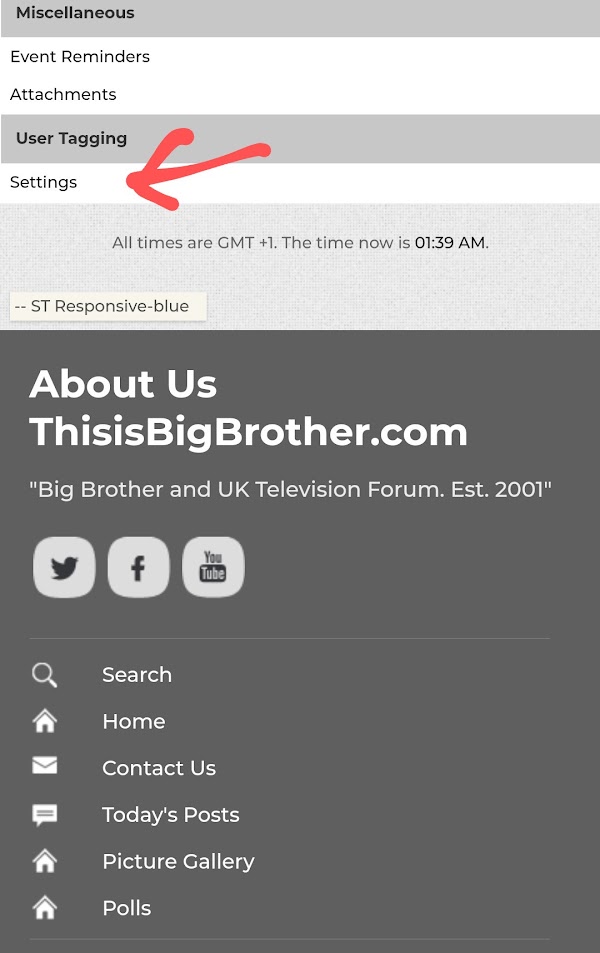Return to the Home page
Viewport: 600px width, 953px height.
point(134,722)
